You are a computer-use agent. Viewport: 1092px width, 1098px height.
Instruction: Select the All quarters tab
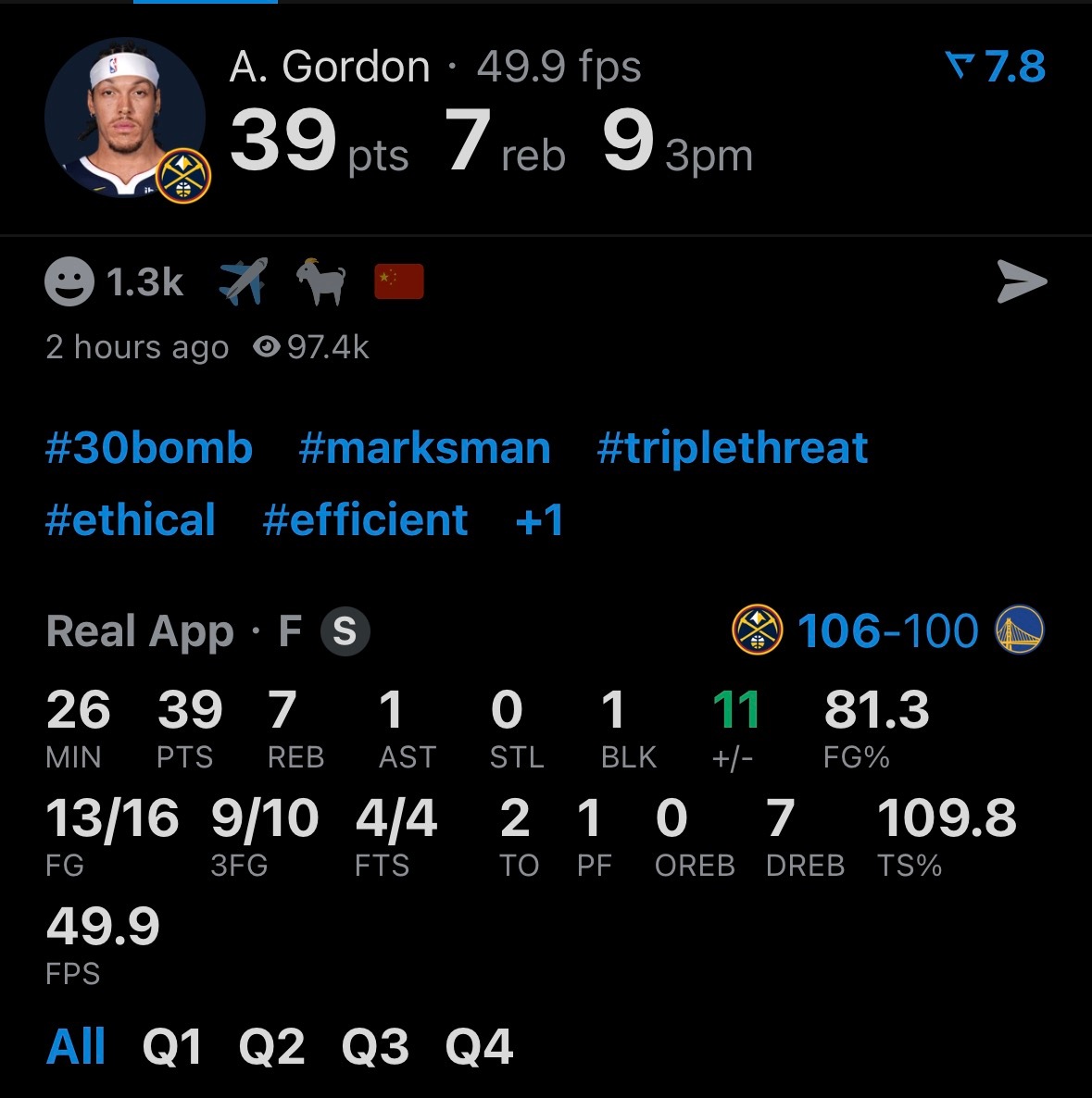[x=76, y=1047]
